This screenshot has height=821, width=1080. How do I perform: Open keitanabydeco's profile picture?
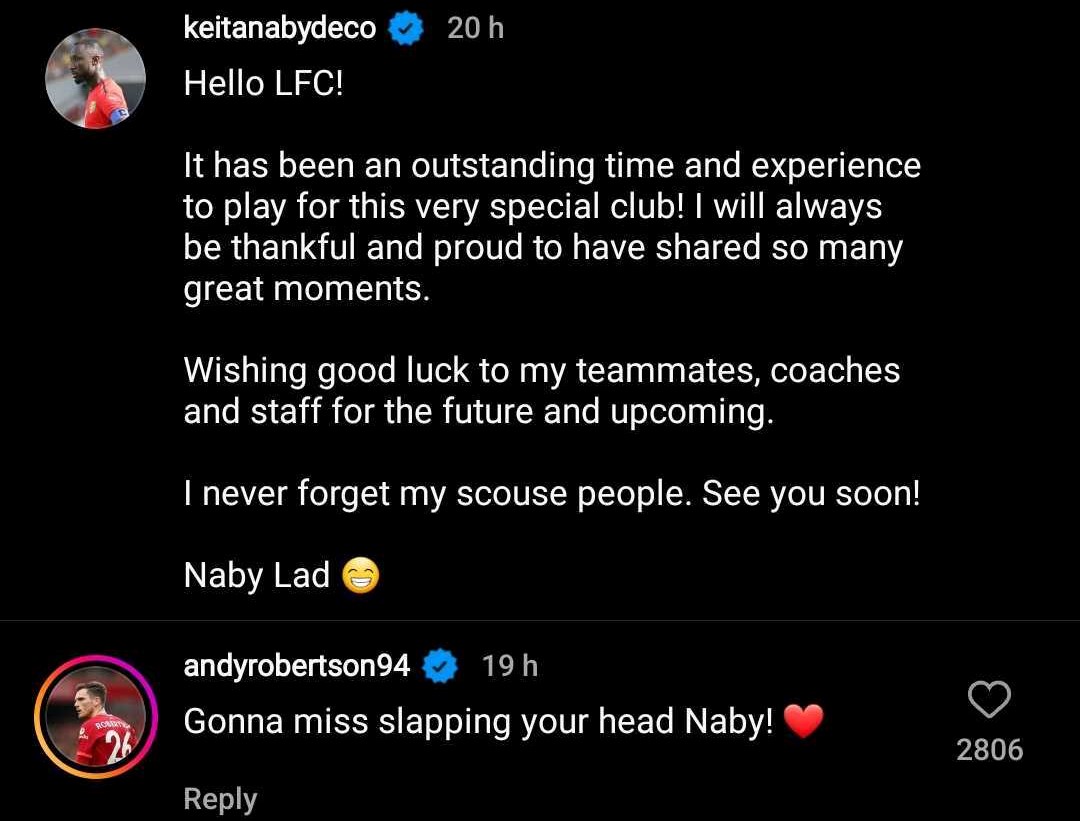click(x=96, y=78)
